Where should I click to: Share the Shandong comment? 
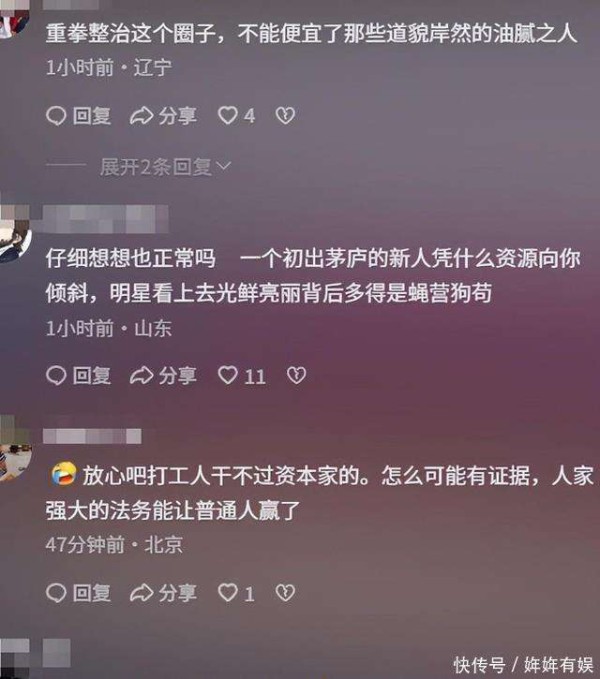164,376
